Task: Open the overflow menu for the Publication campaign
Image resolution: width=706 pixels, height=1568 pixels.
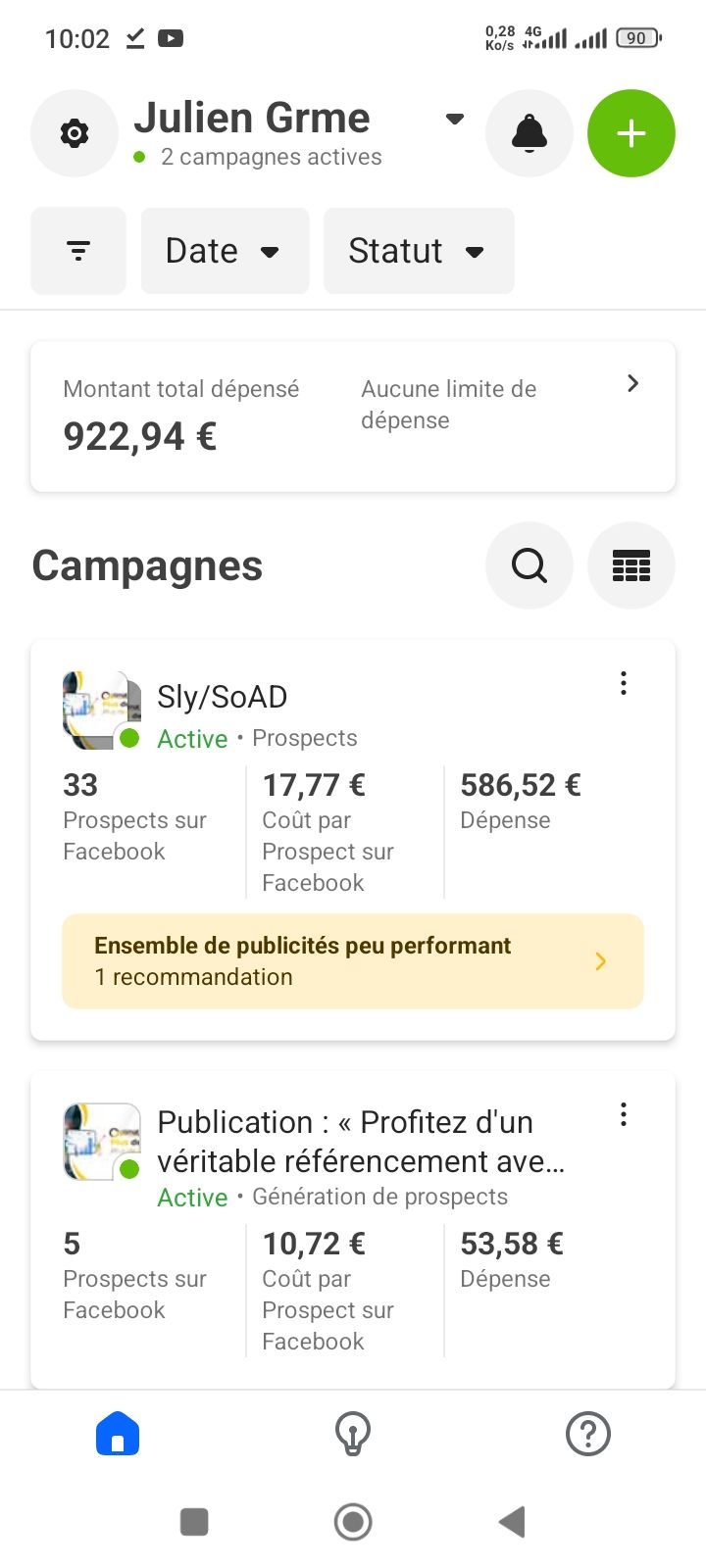Action: [x=624, y=1114]
